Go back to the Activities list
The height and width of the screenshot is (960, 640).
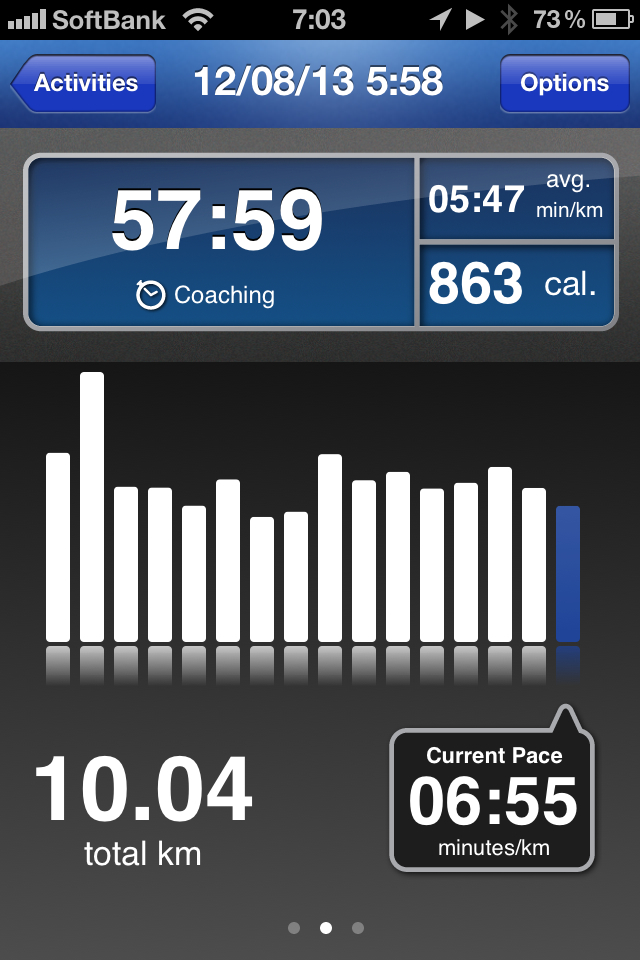click(85, 83)
